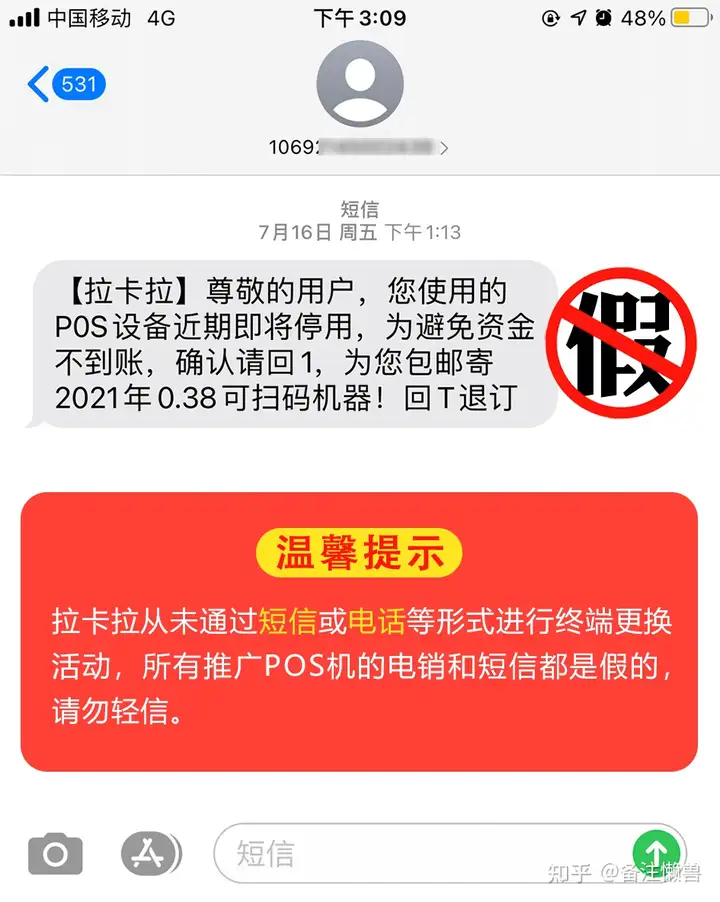Go back to the messages list

click(x=65, y=84)
